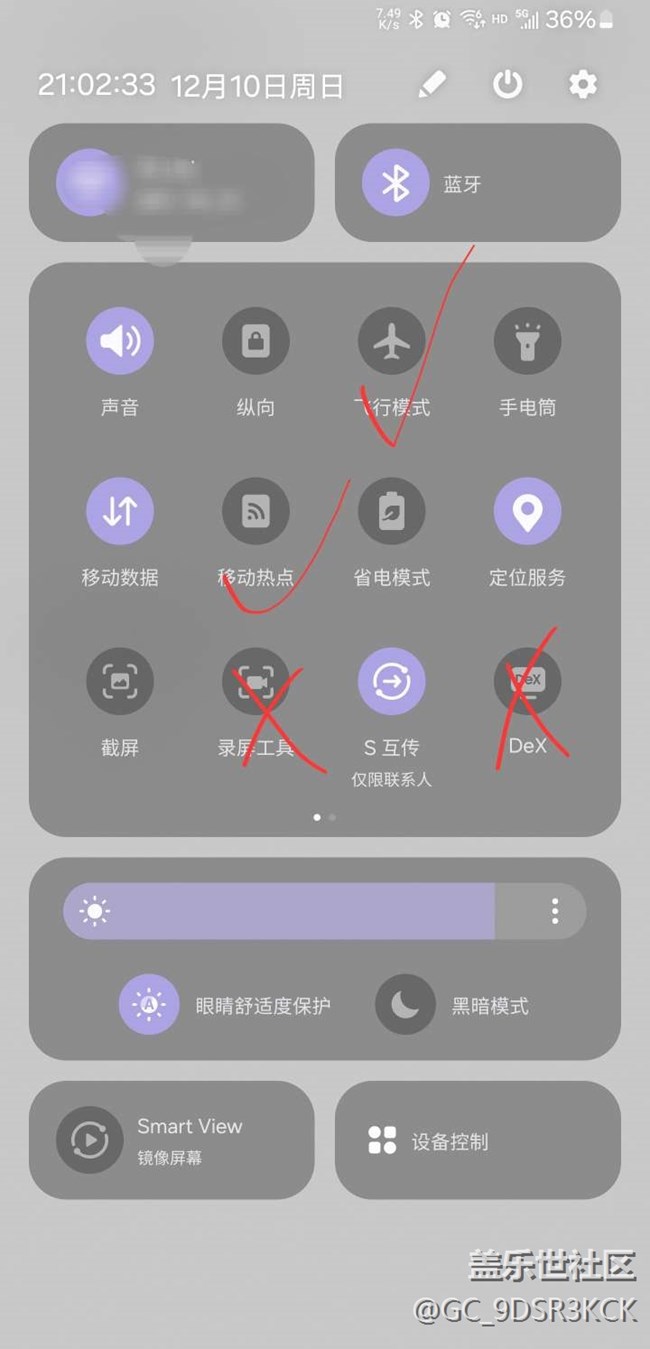Turn off the 蓝牙 Bluetooth tile
The width and height of the screenshot is (650, 1349).
394,183
